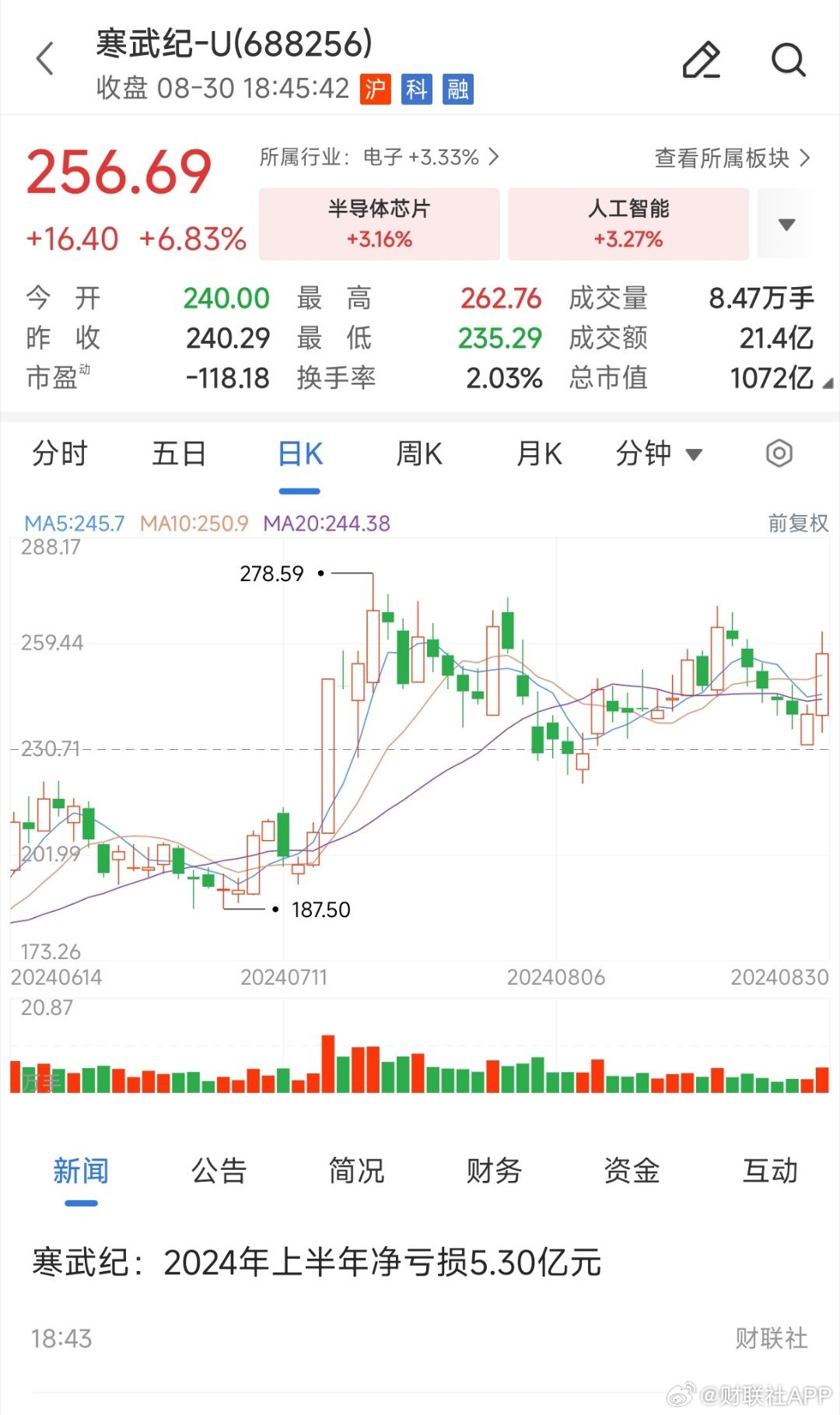Go back using the top-left arrow
This screenshot has height=1415, width=840.
pyautogui.click(x=45, y=59)
